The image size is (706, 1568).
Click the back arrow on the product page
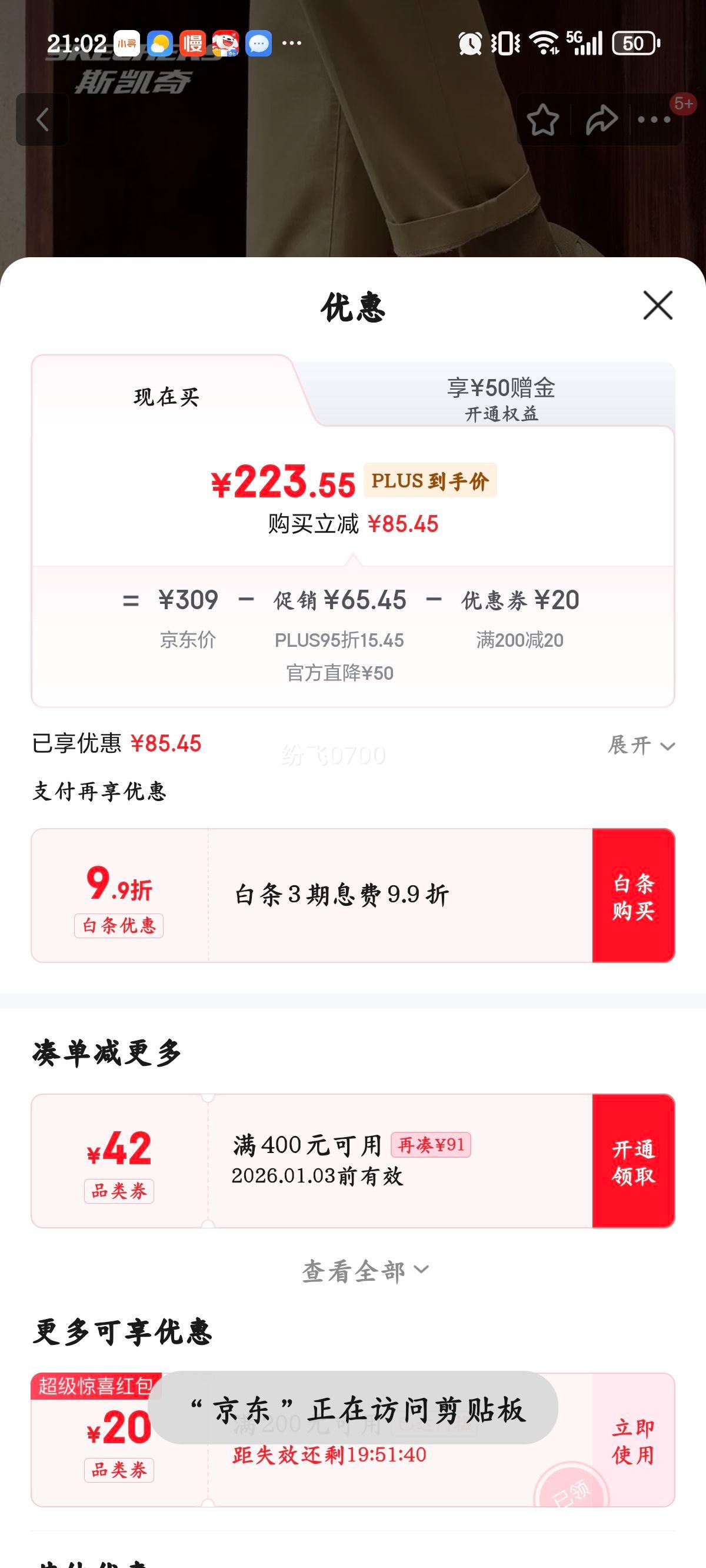tap(41, 119)
